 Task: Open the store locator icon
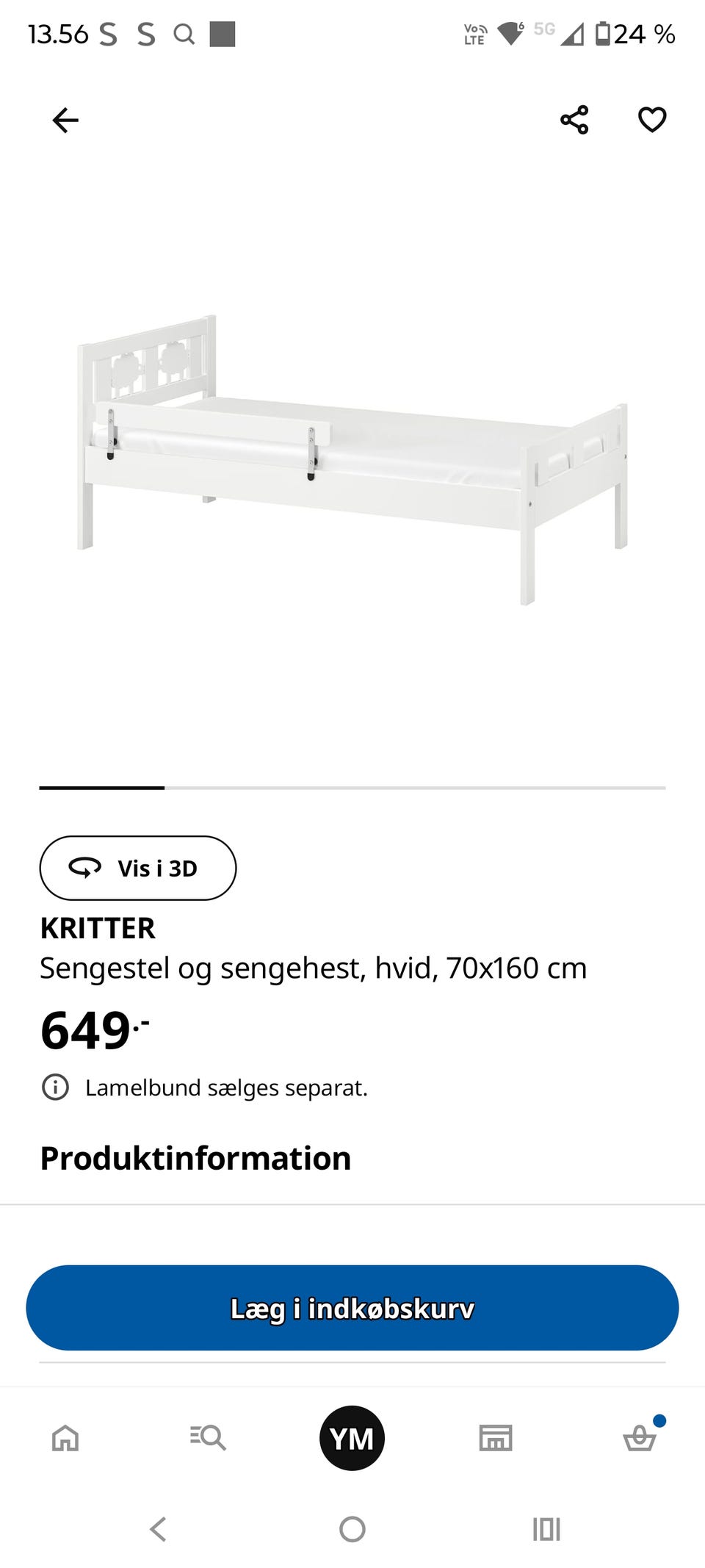tap(494, 1438)
